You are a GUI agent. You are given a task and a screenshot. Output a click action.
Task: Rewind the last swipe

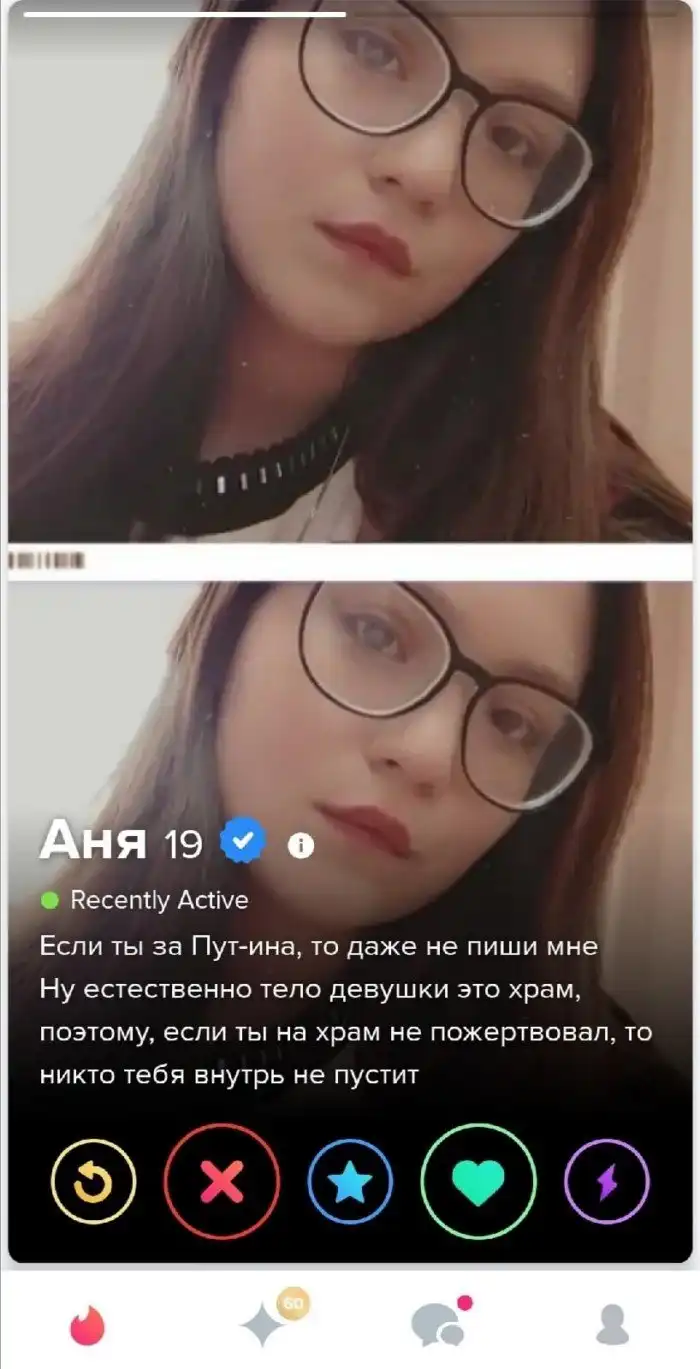[x=93, y=1182]
